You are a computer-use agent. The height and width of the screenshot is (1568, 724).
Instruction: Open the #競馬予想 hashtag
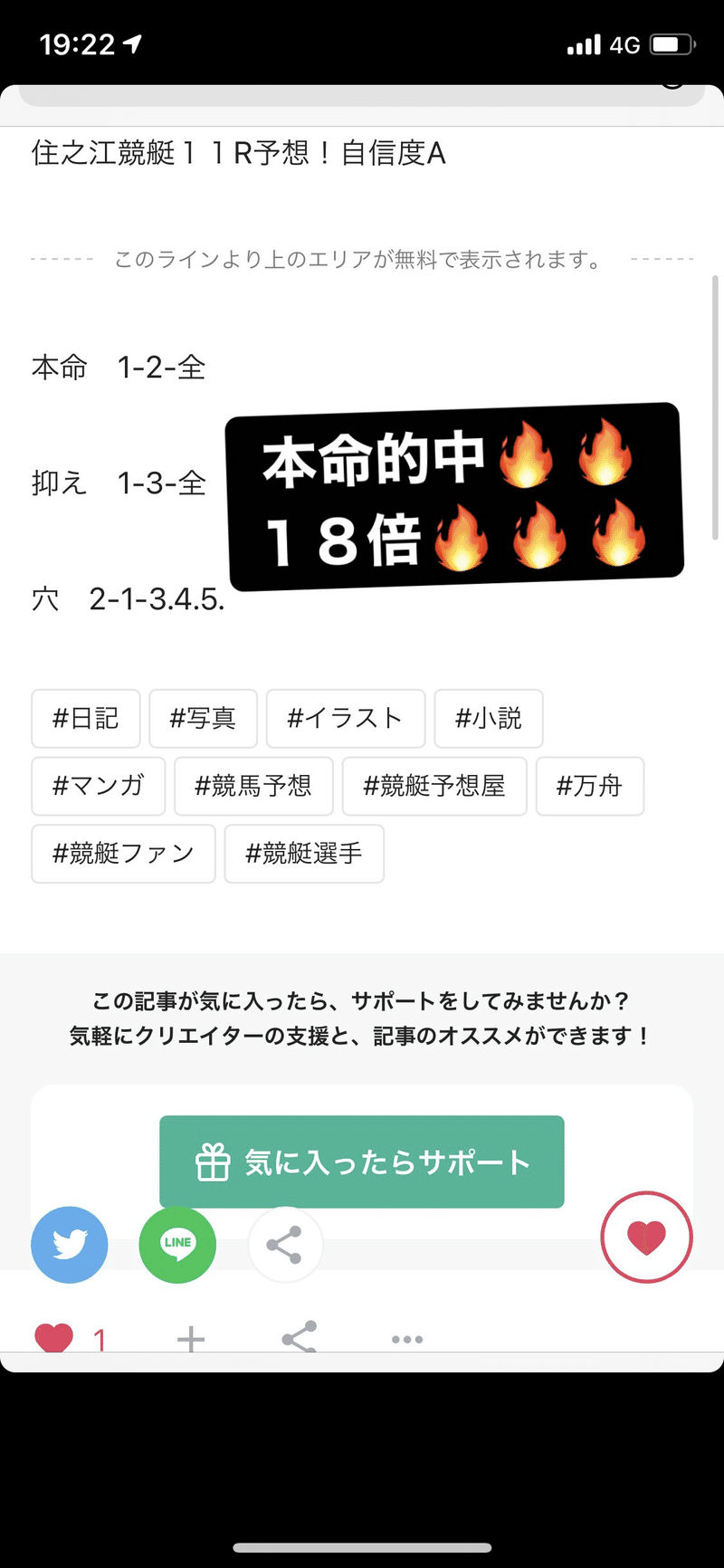pos(253,787)
